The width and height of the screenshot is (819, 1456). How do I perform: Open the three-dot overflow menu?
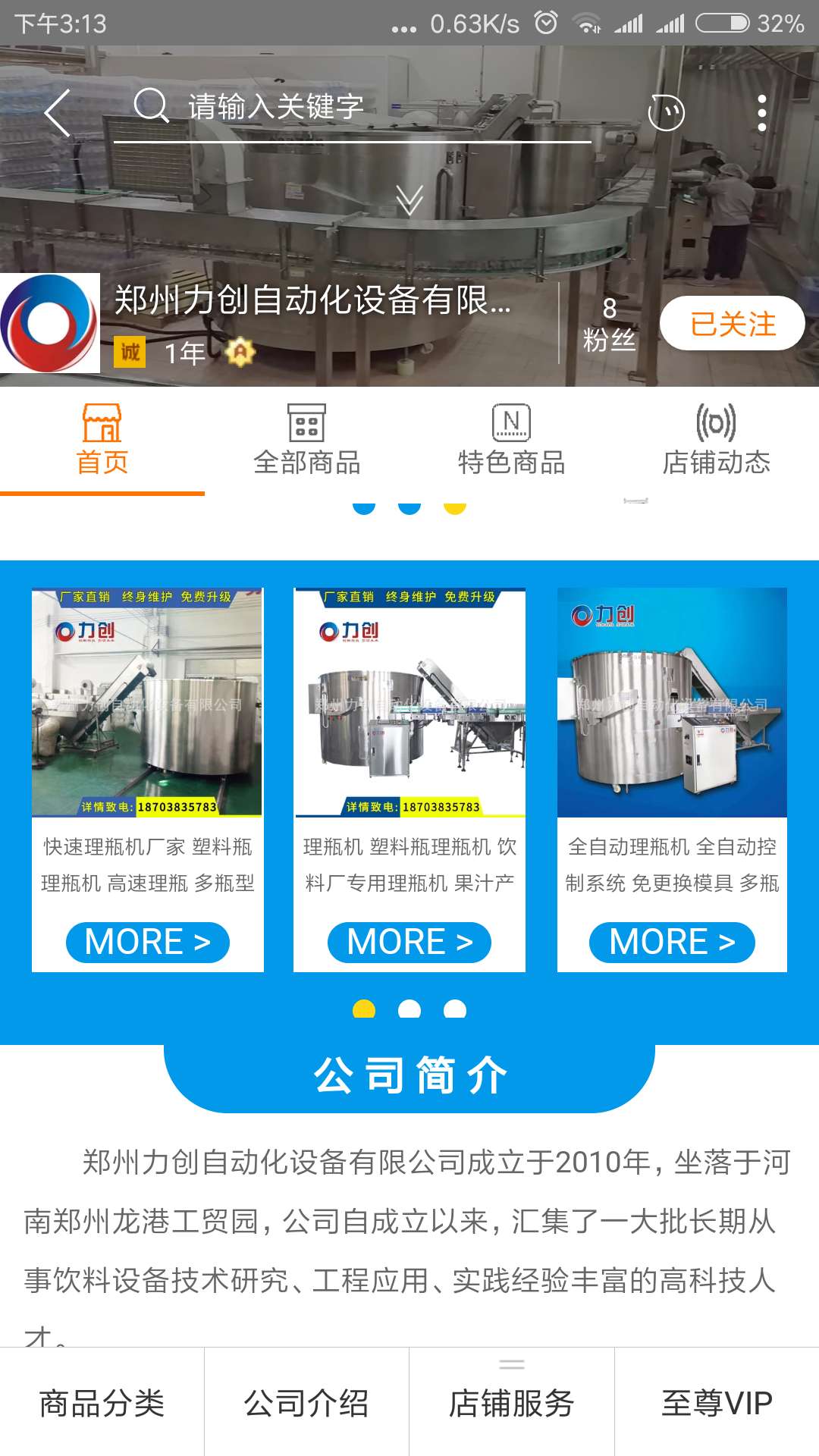point(762,113)
